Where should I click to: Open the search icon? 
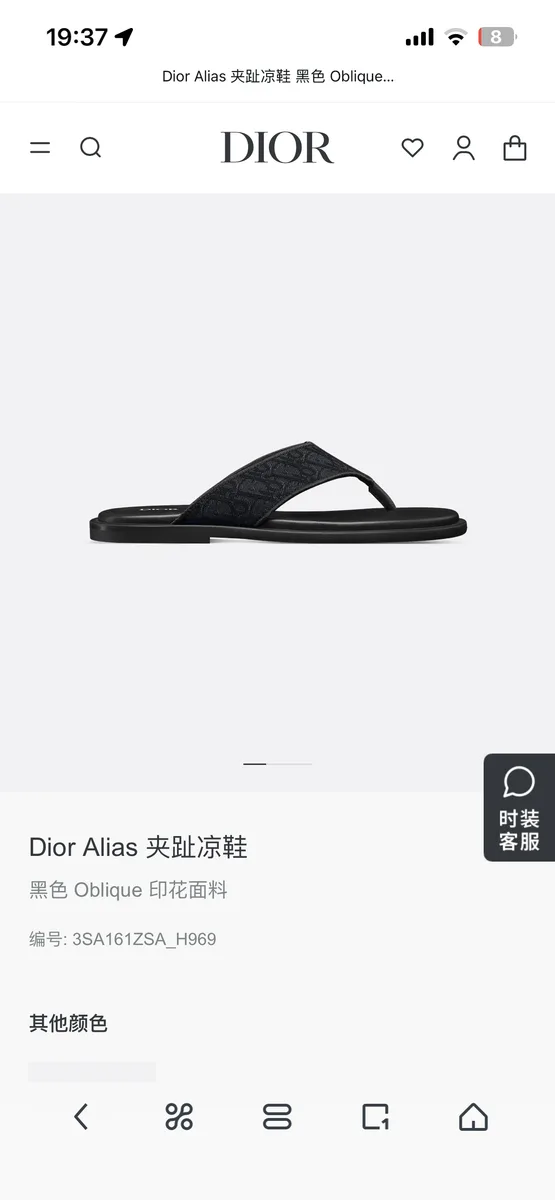tap(91, 148)
